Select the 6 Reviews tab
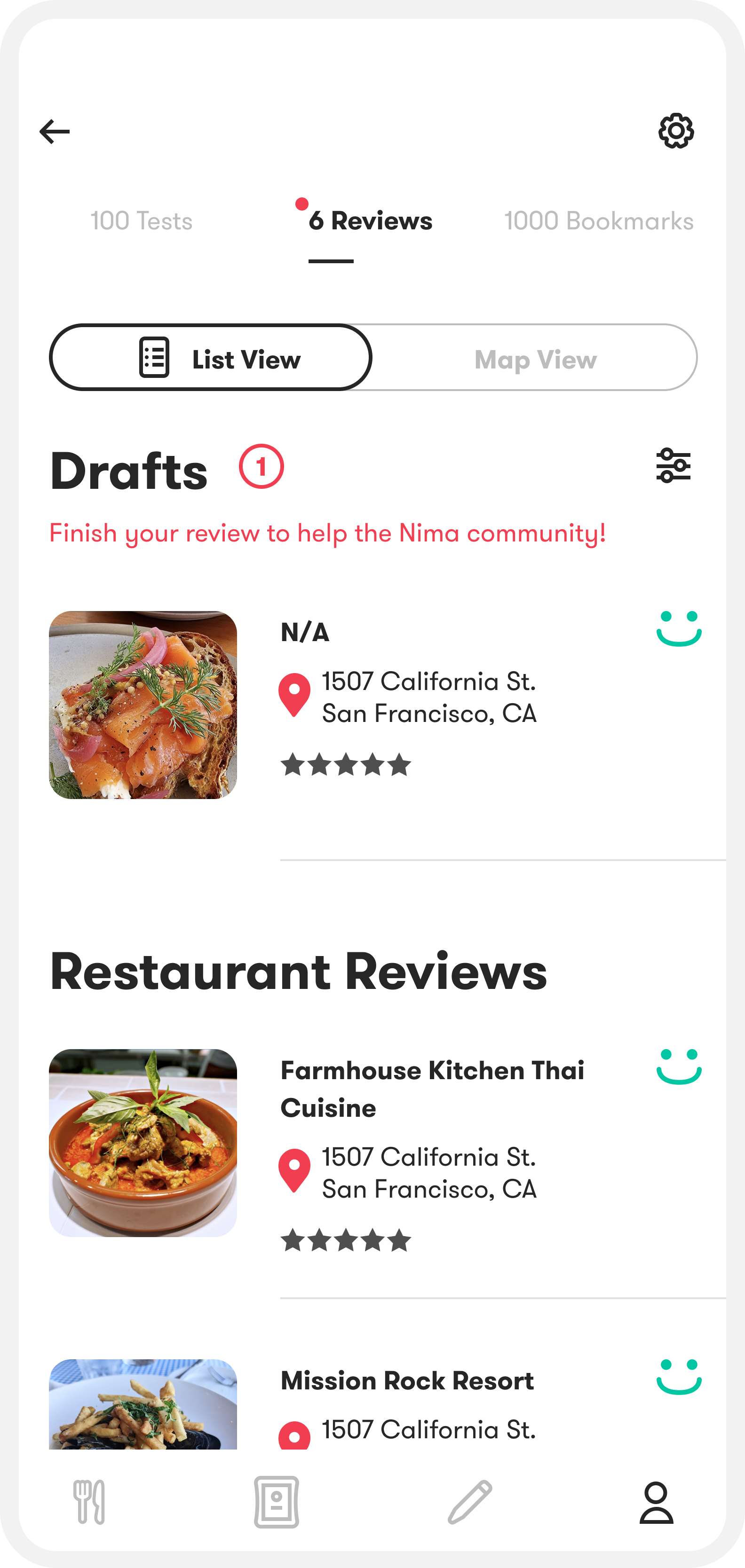The image size is (745, 1568). 370,221
